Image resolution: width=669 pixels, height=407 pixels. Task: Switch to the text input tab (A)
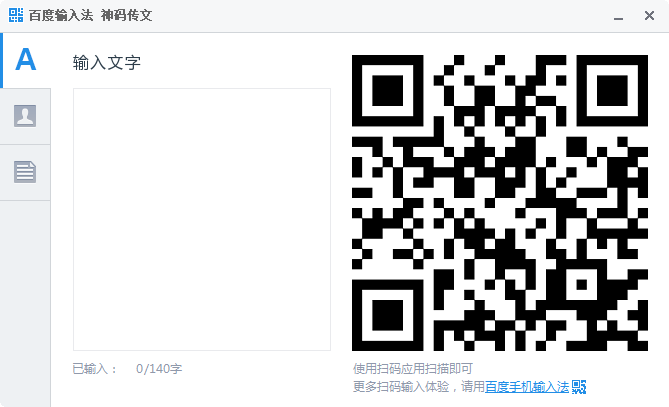pyautogui.click(x=25, y=60)
